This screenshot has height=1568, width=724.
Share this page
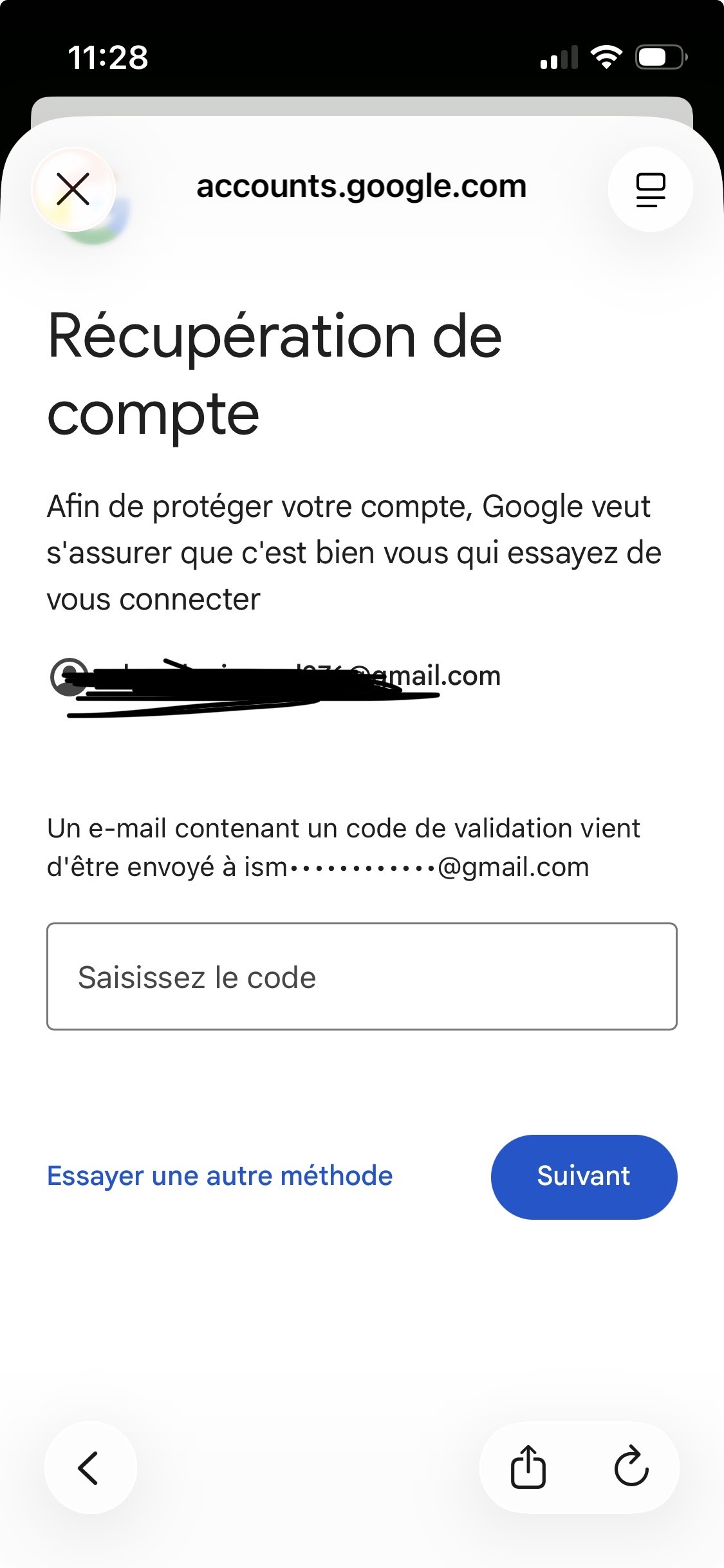(x=528, y=1467)
